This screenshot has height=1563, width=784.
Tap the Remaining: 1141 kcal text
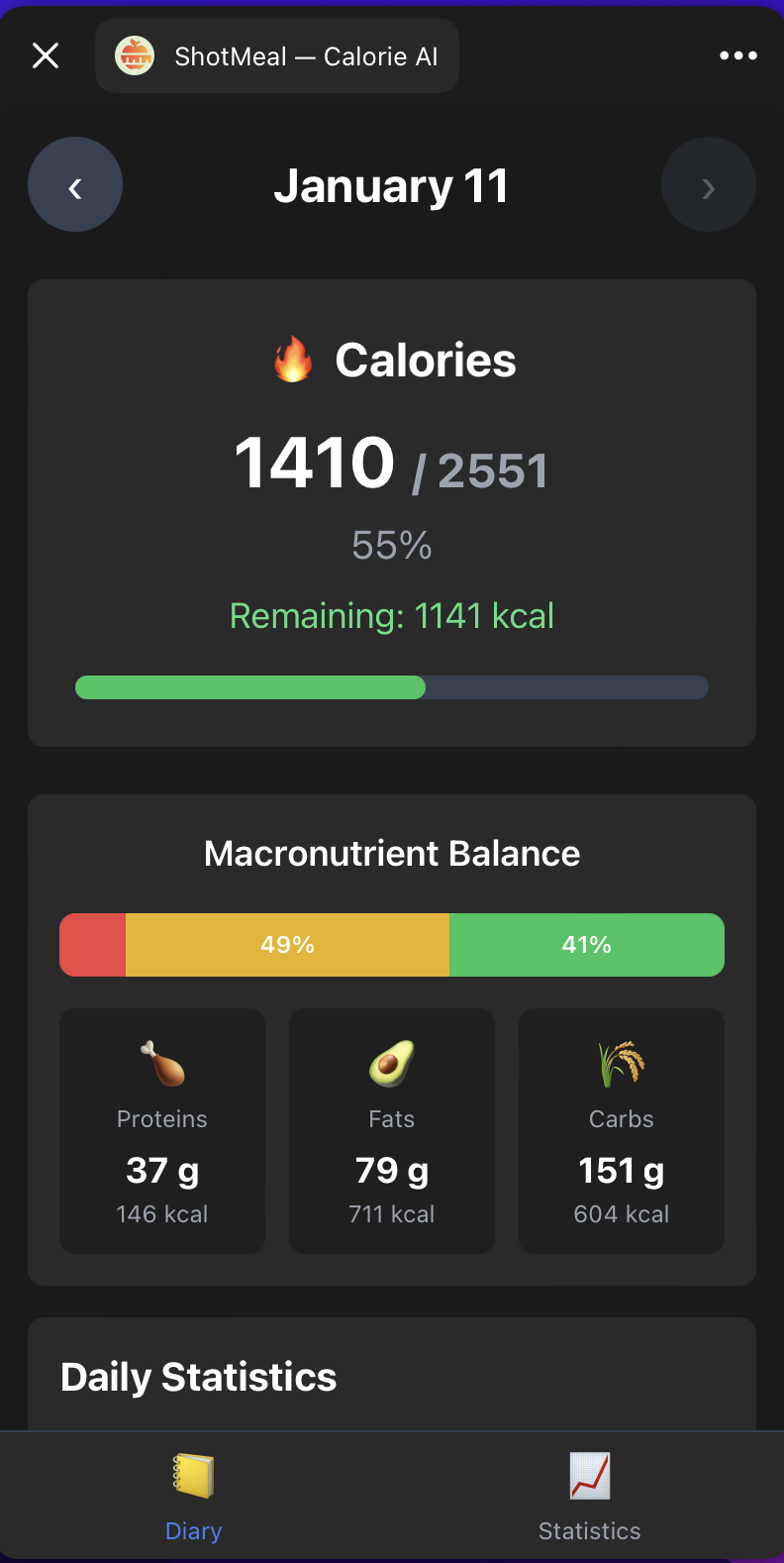[x=391, y=615]
